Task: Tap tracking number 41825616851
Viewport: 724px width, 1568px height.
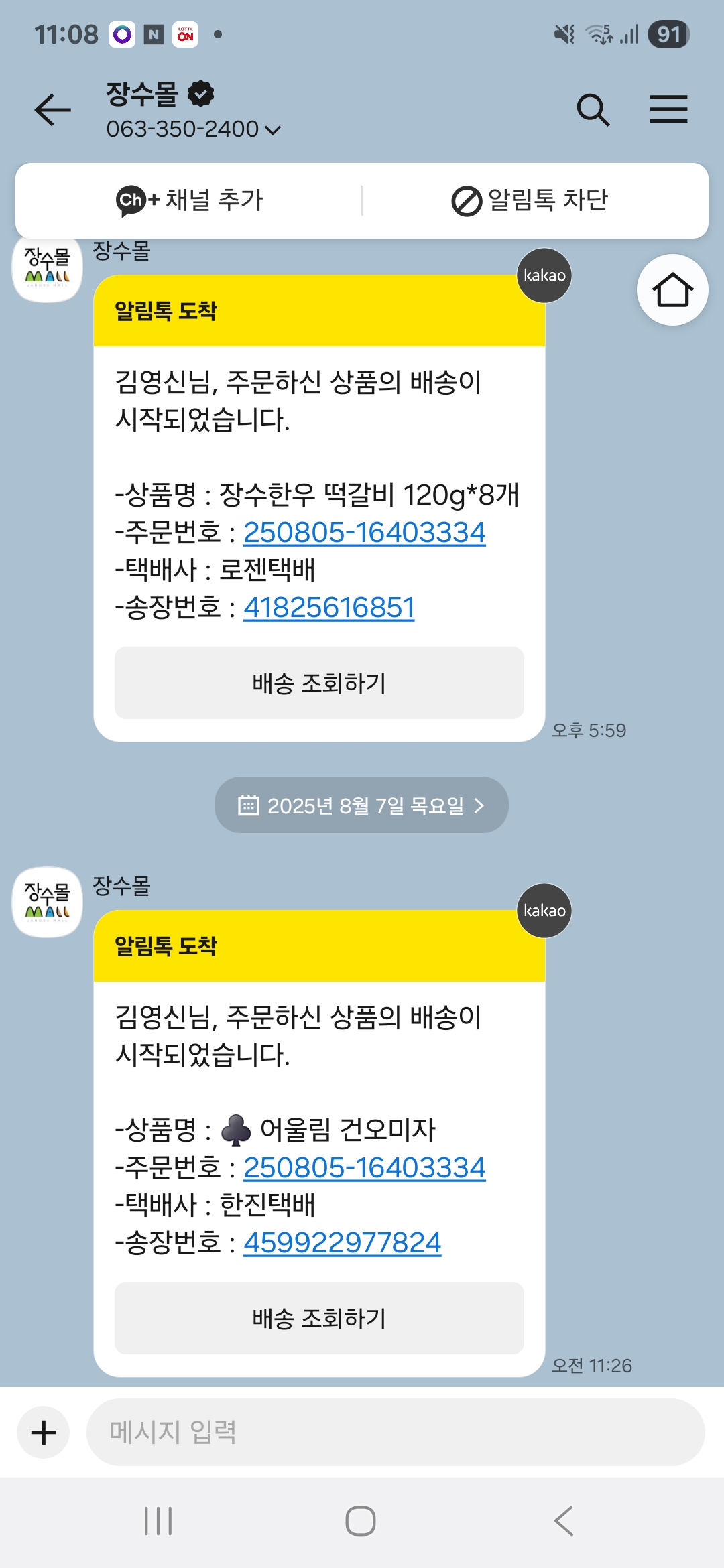Action: (328, 608)
